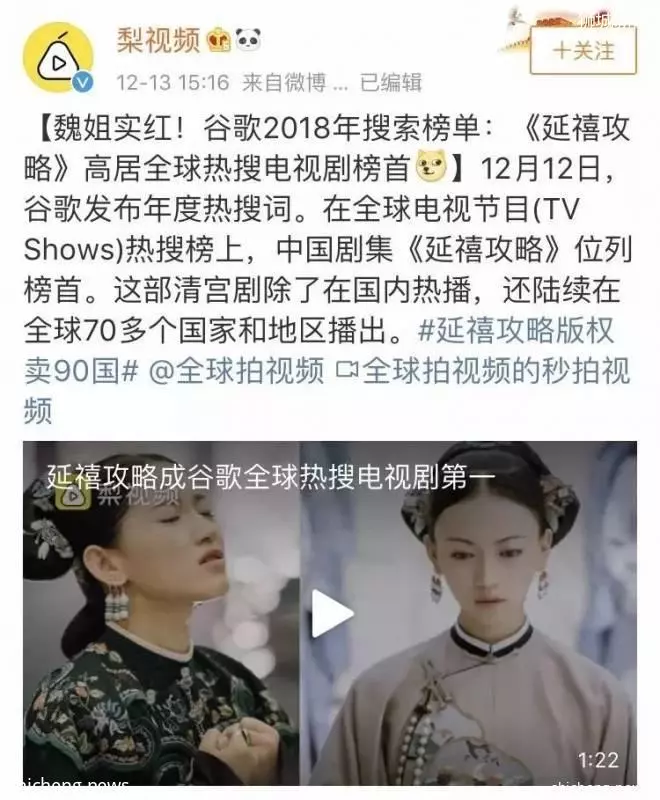Open the 梨视频 username

156,41
